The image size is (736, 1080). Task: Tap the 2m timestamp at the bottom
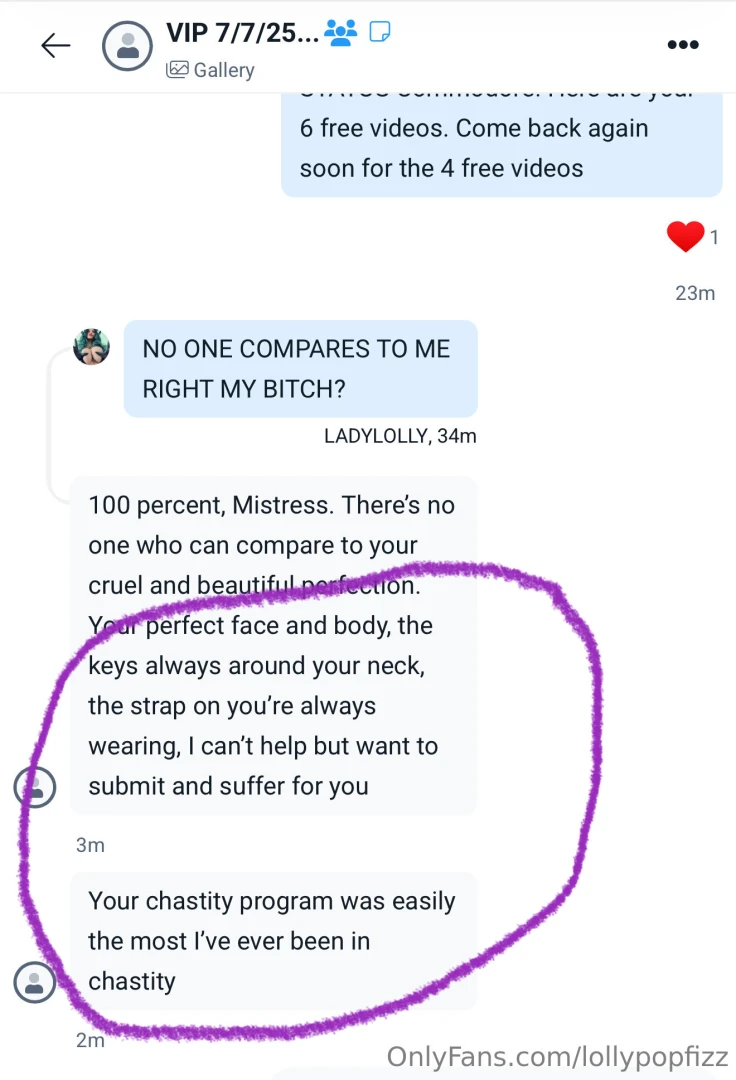90,1040
